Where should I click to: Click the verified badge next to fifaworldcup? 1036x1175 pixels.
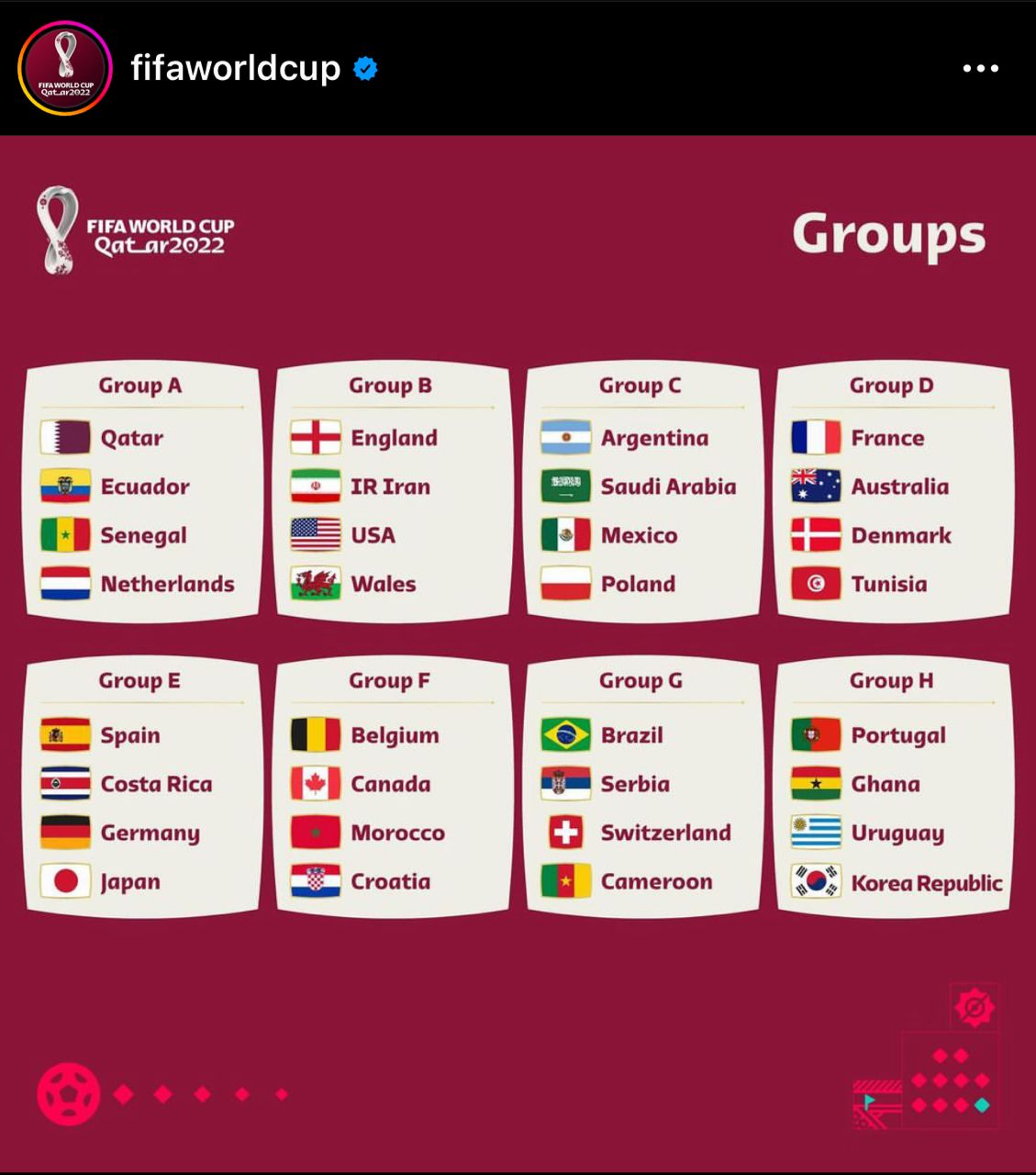pyautogui.click(x=364, y=66)
